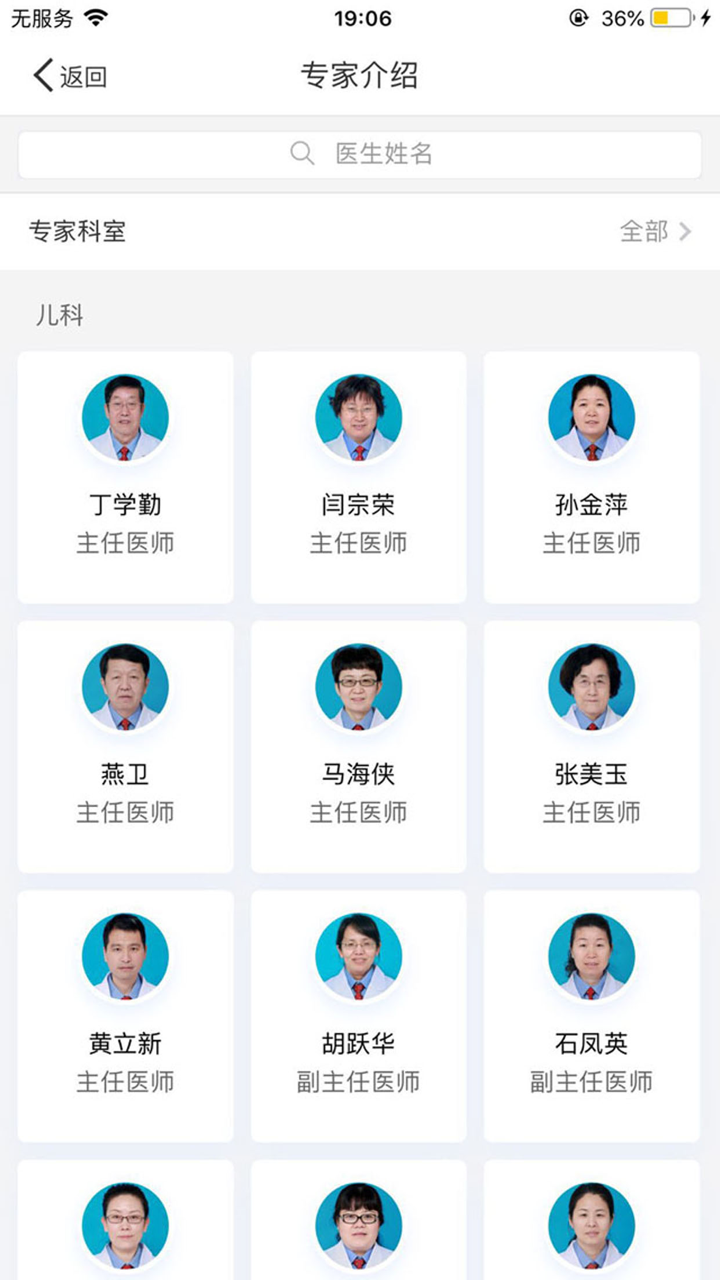
Task: View 闫宗荣's expert details
Action: (358, 477)
